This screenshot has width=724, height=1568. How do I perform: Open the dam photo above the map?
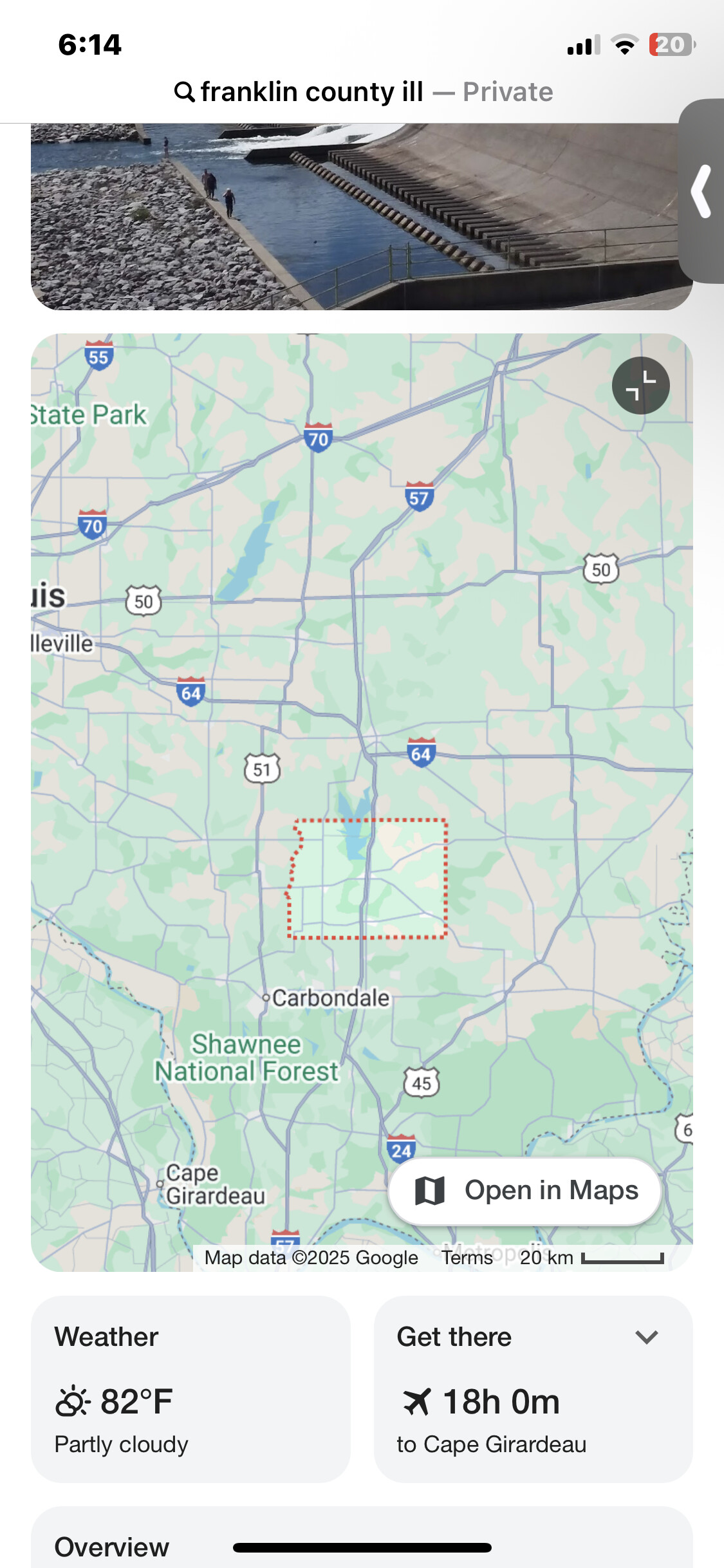(354, 216)
